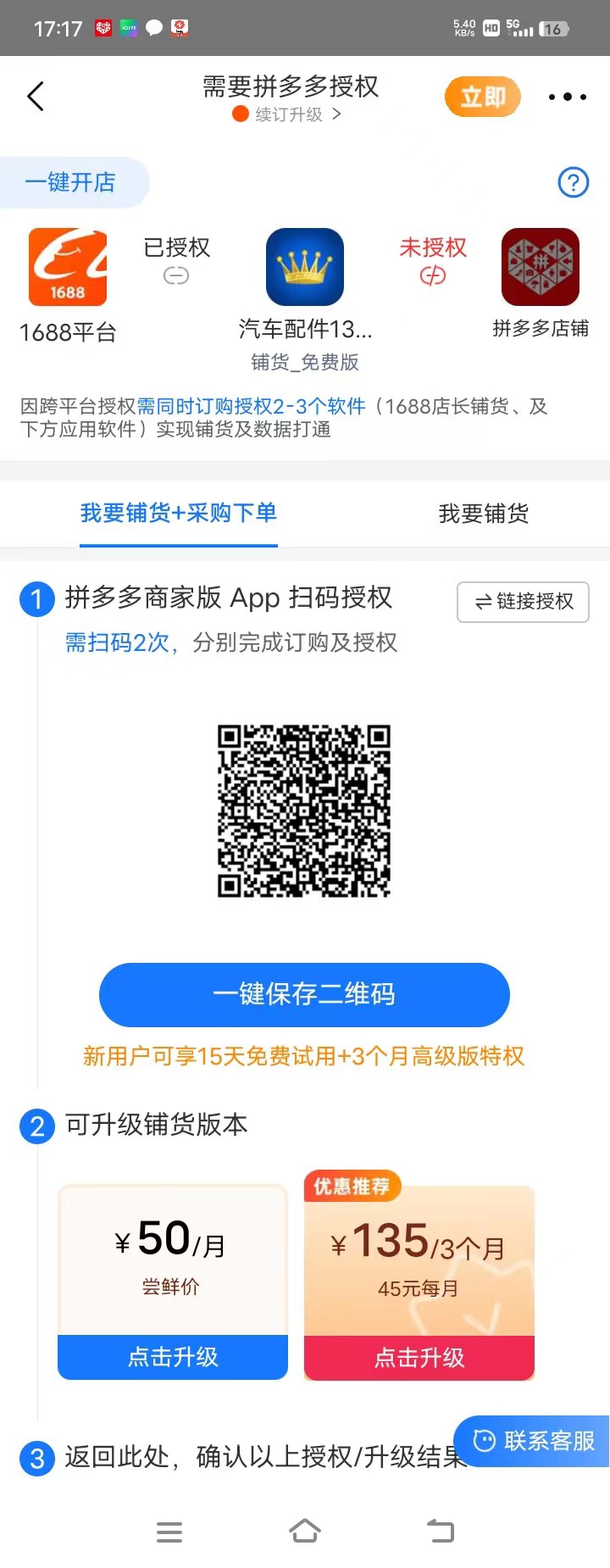Open the 续订升级 link under the title
Image resolution: width=610 pixels, height=1568 pixels.
(x=288, y=114)
